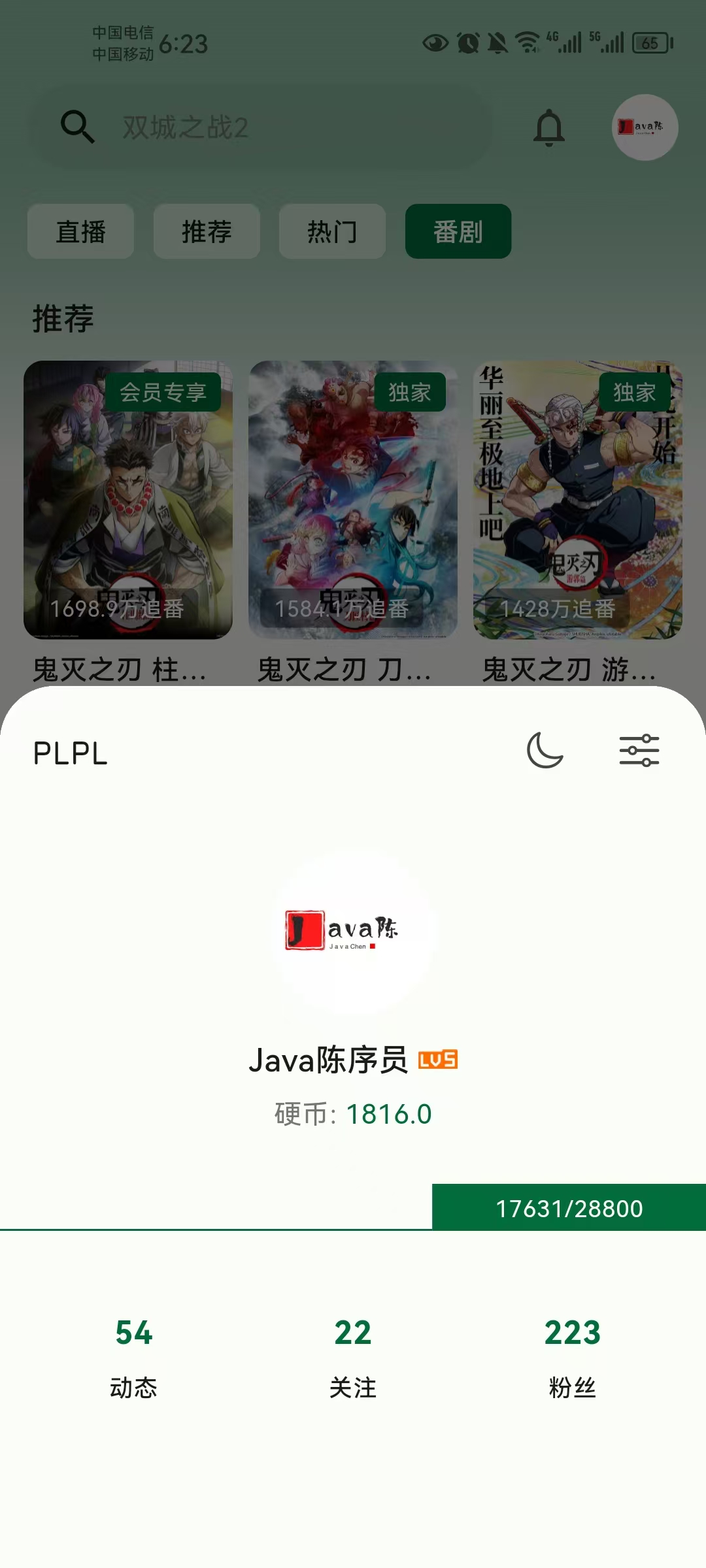This screenshot has width=706, height=1568.
Task: Select the 热门 category
Action: (x=331, y=232)
